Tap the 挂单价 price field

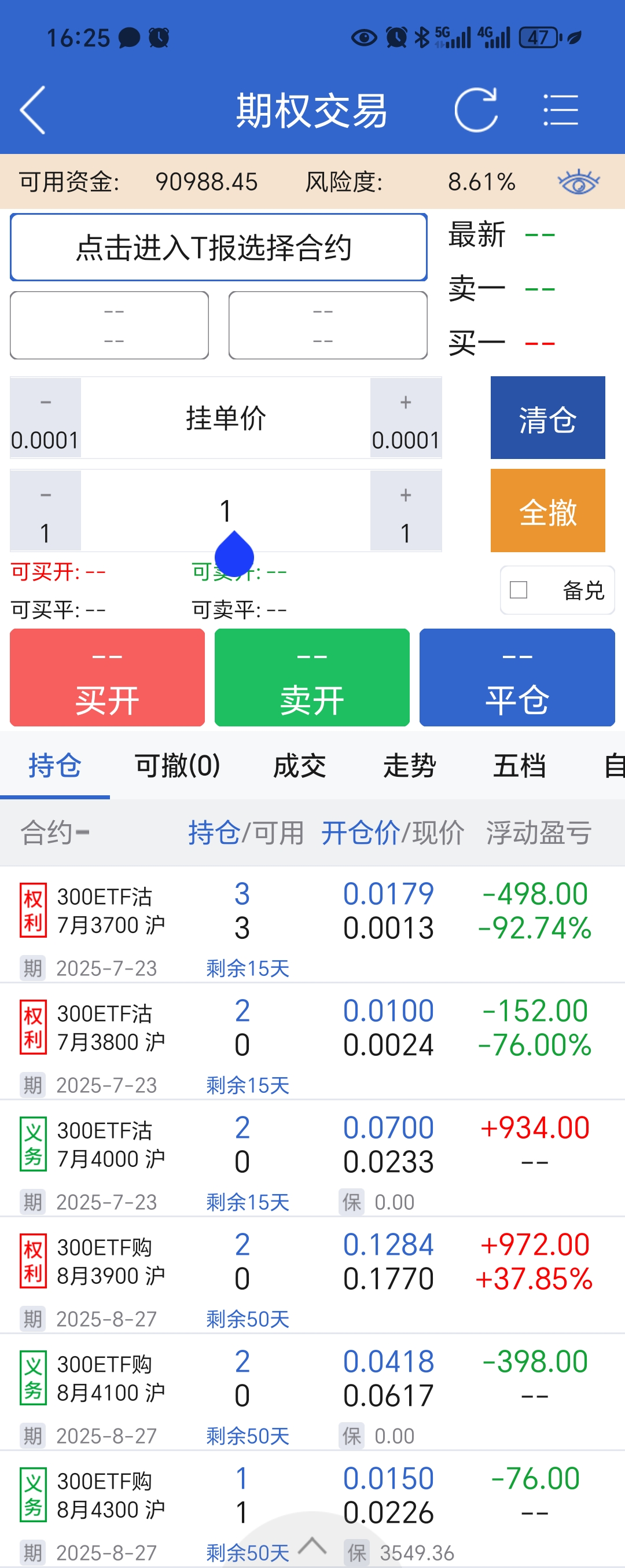pos(226,418)
